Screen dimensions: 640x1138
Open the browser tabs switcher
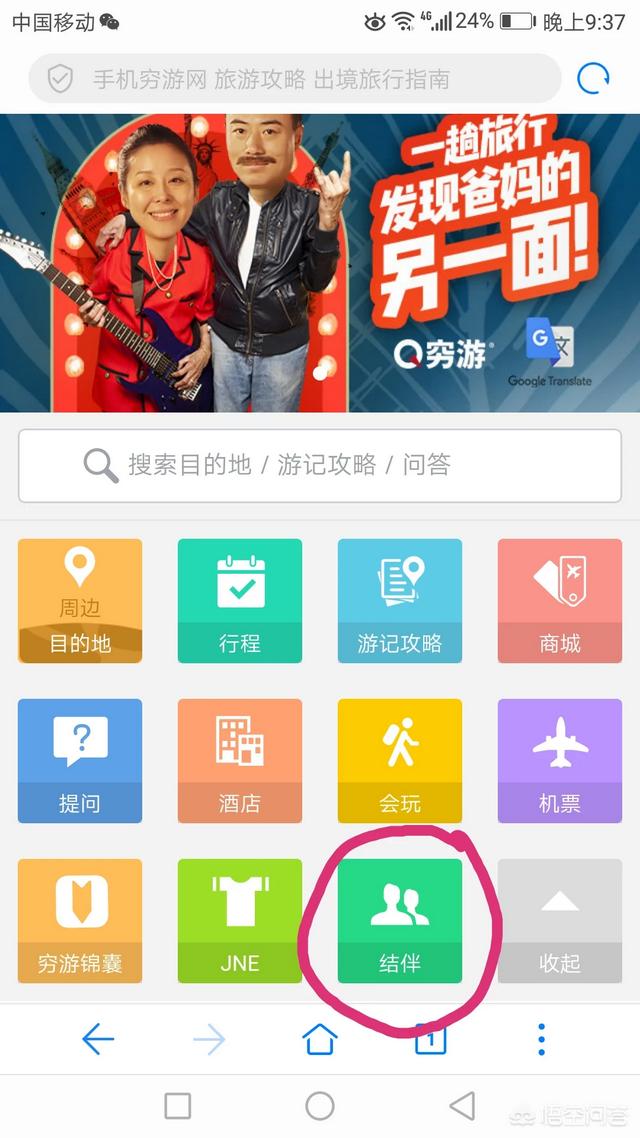[x=430, y=1040]
